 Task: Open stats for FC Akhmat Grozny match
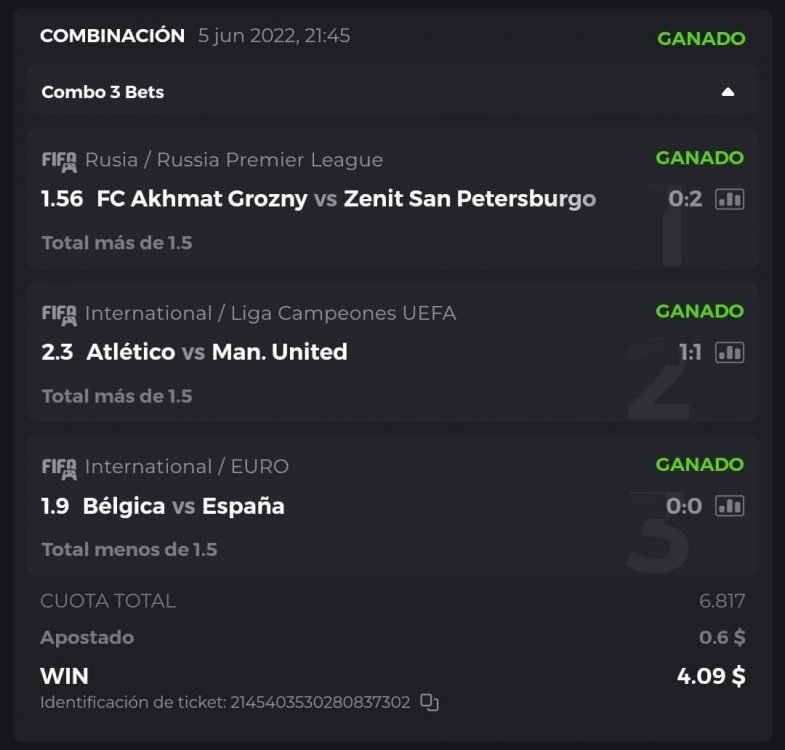click(x=730, y=199)
